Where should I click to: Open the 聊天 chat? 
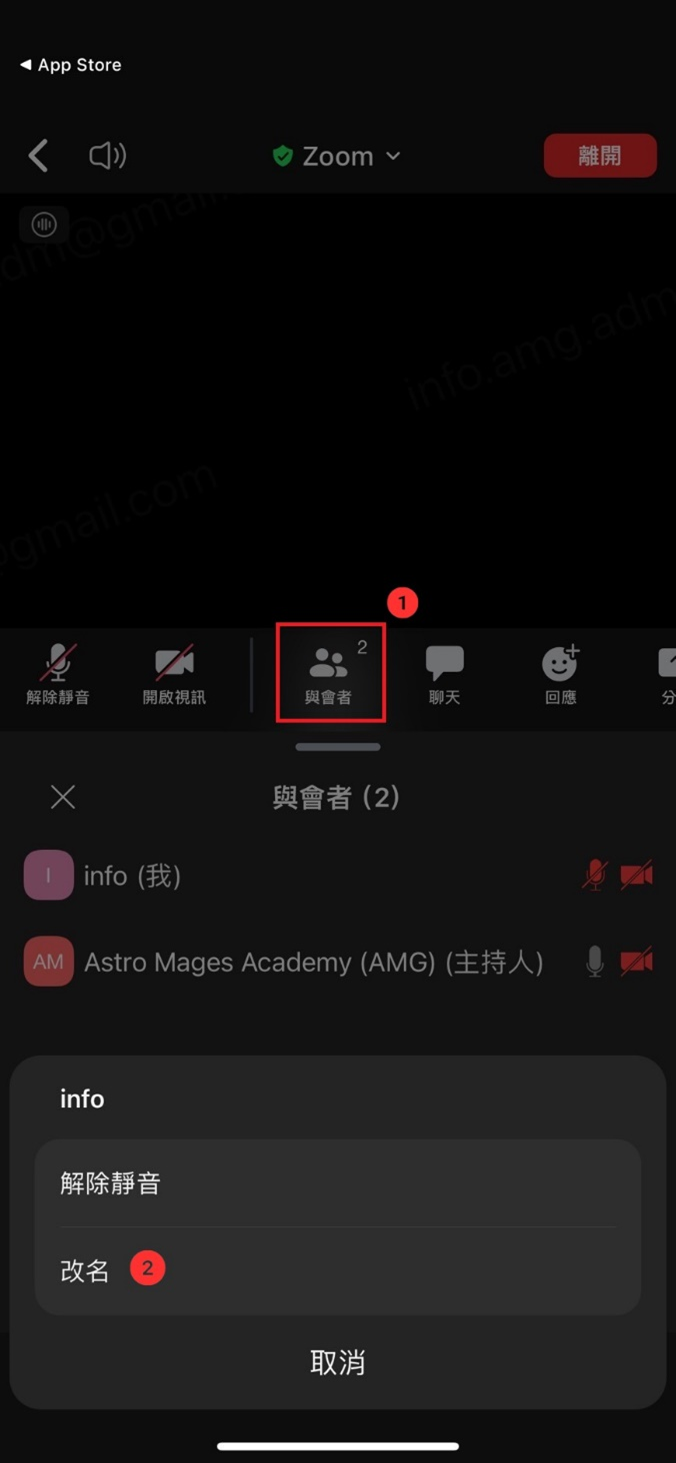[444, 675]
